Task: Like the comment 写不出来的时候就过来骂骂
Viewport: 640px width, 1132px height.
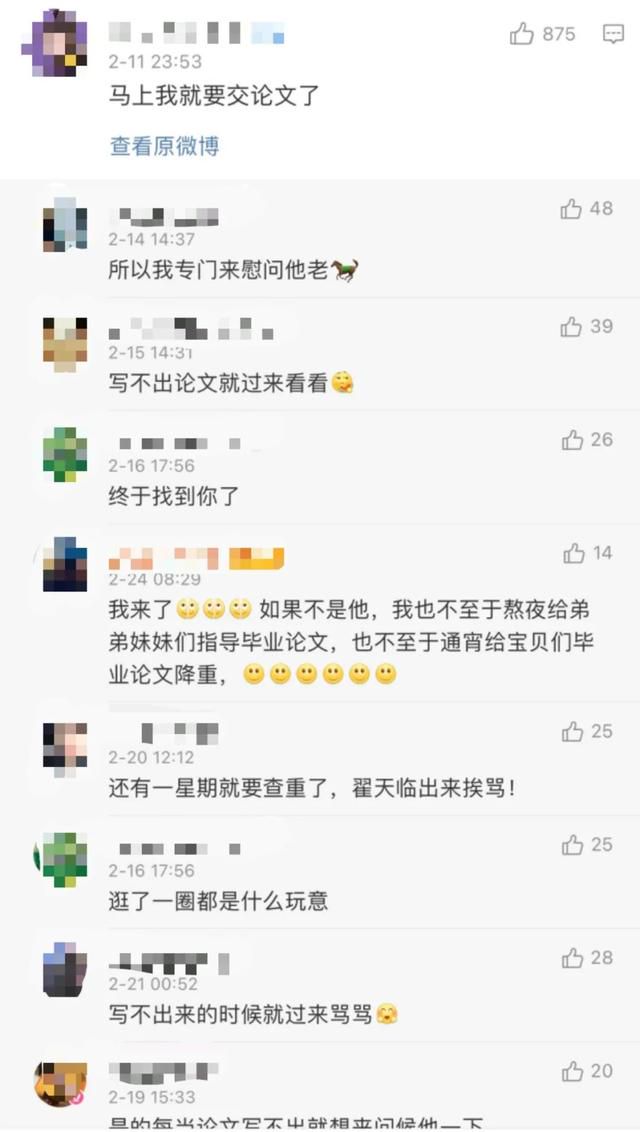Action: pyautogui.click(x=572, y=958)
